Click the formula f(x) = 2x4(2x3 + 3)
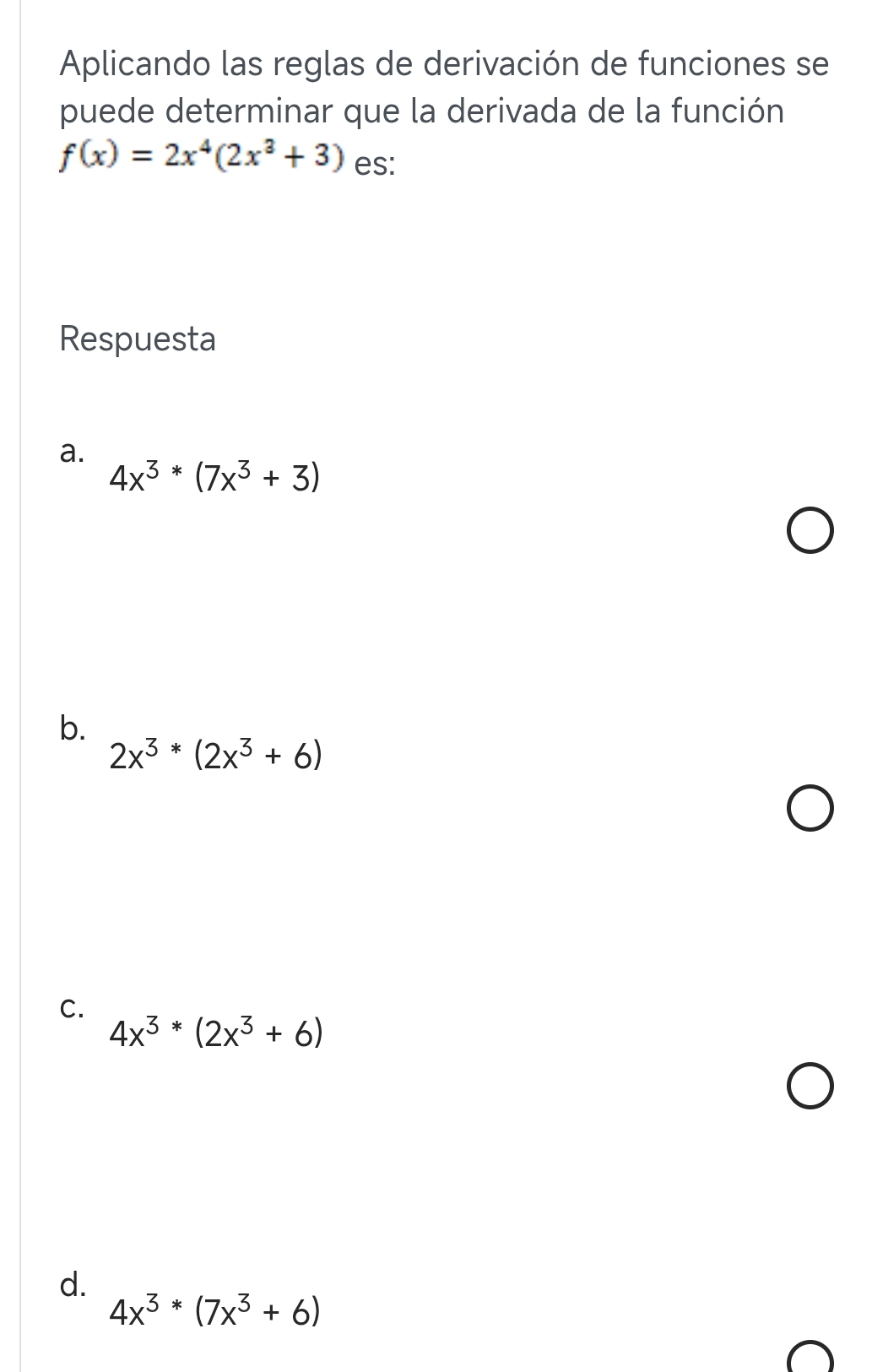 198,155
